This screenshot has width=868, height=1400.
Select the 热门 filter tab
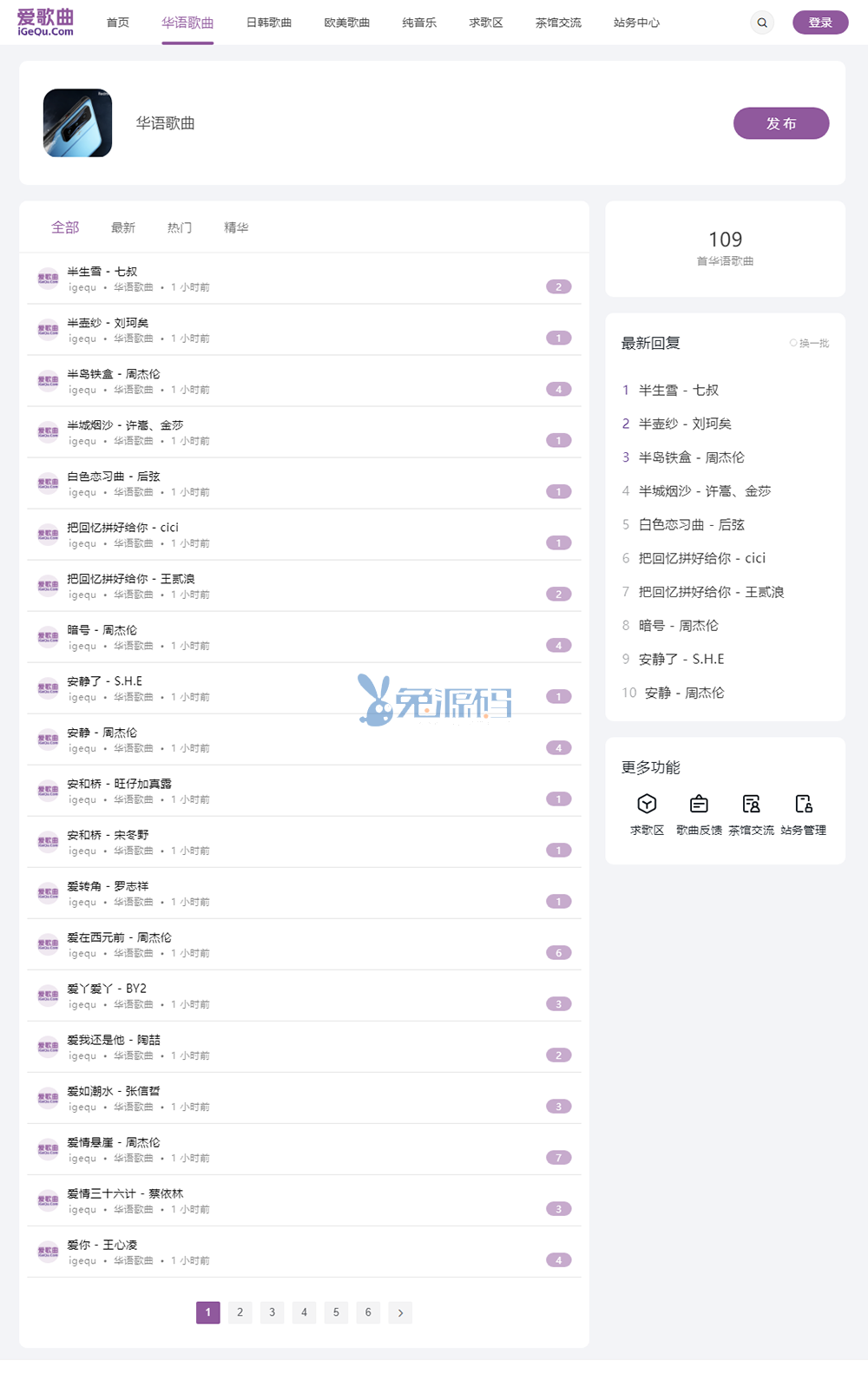[x=180, y=227]
